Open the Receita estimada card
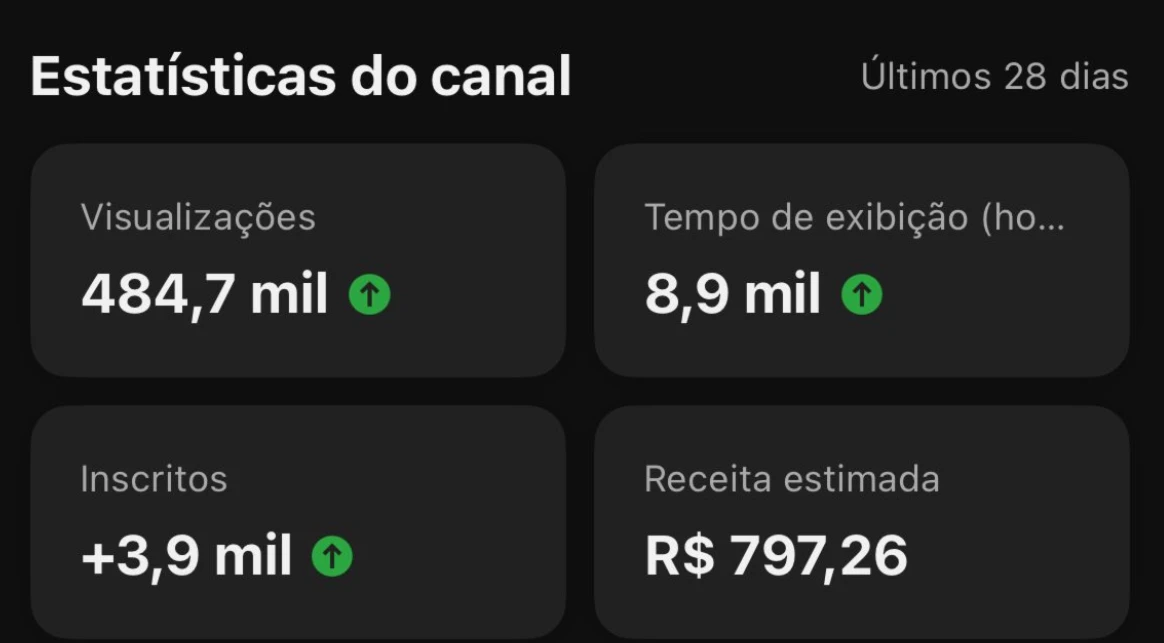 (x=861, y=521)
